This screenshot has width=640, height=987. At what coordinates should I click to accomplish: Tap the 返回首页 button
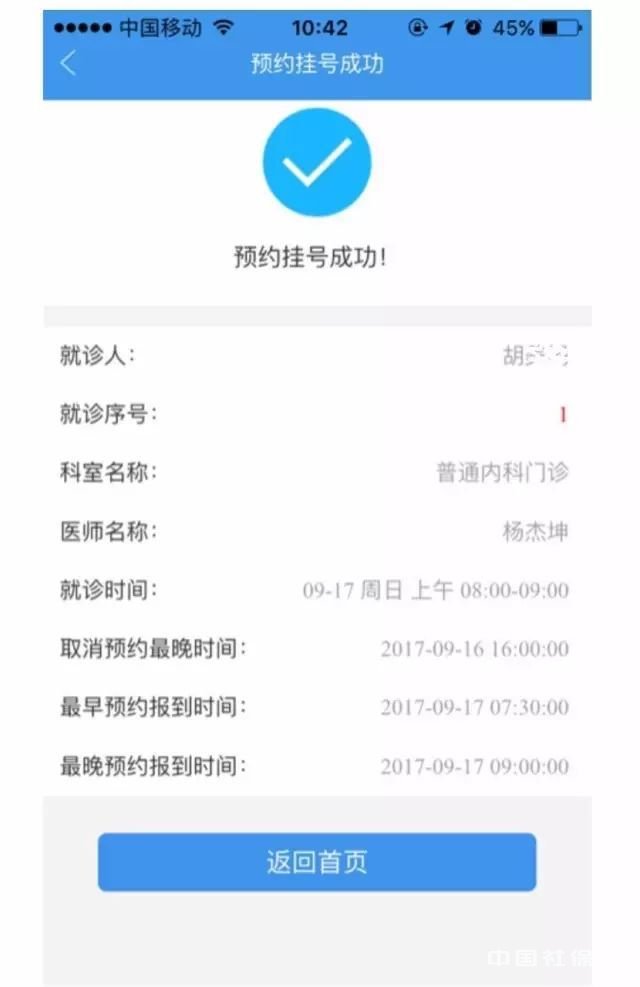[x=317, y=862]
